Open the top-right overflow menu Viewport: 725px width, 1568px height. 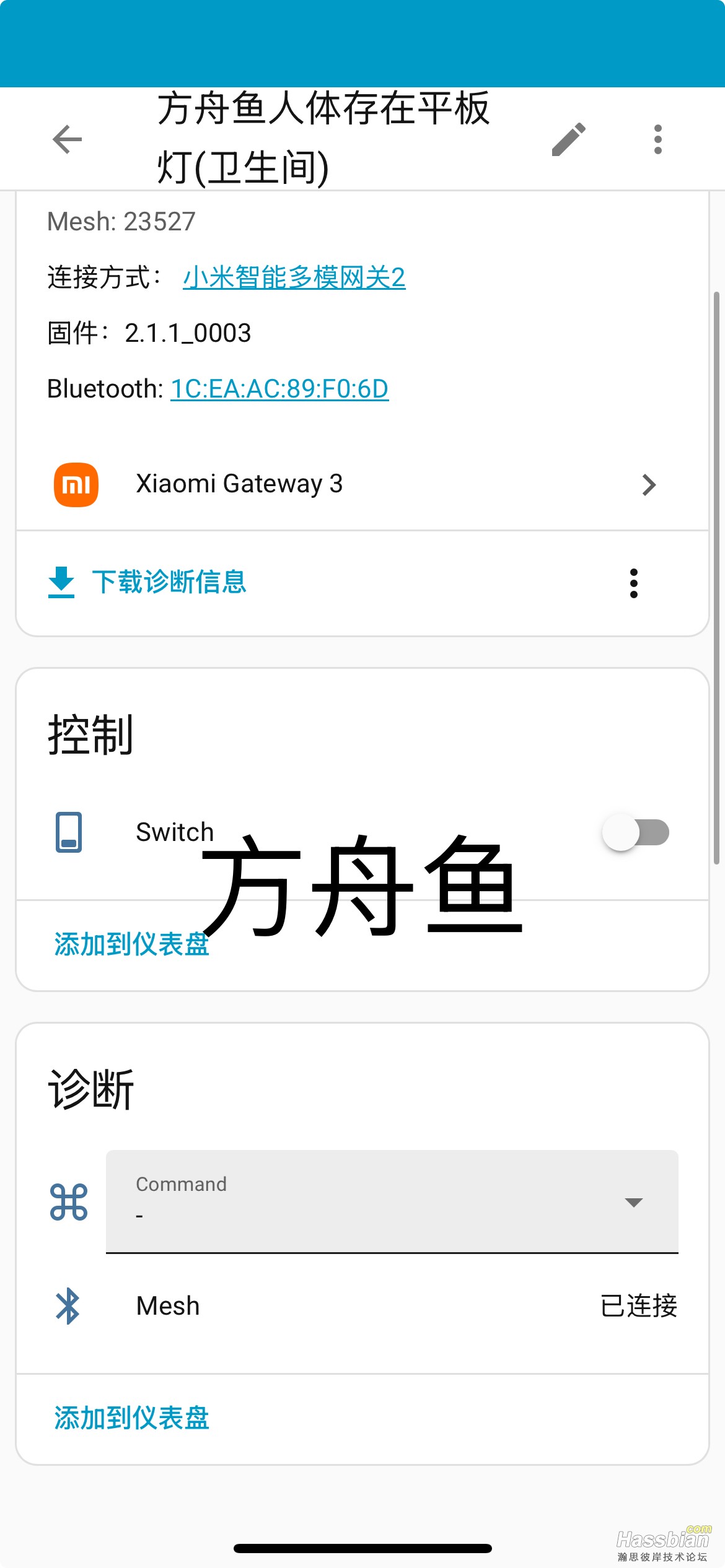(x=657, y=139)
